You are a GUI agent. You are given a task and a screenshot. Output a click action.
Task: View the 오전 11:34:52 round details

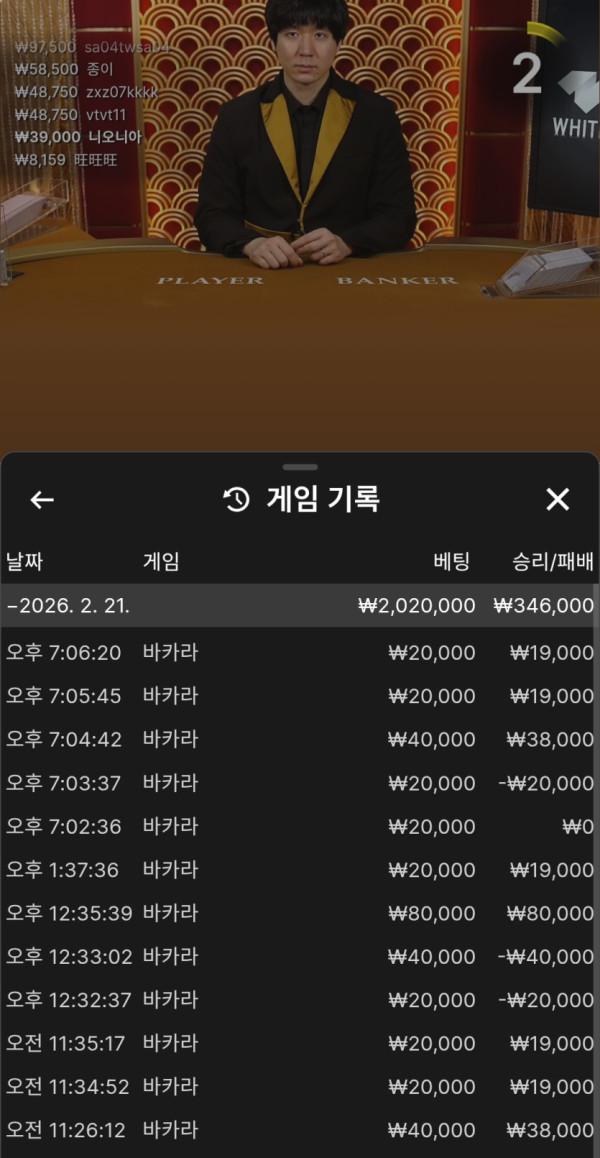tap(300, 1087)
